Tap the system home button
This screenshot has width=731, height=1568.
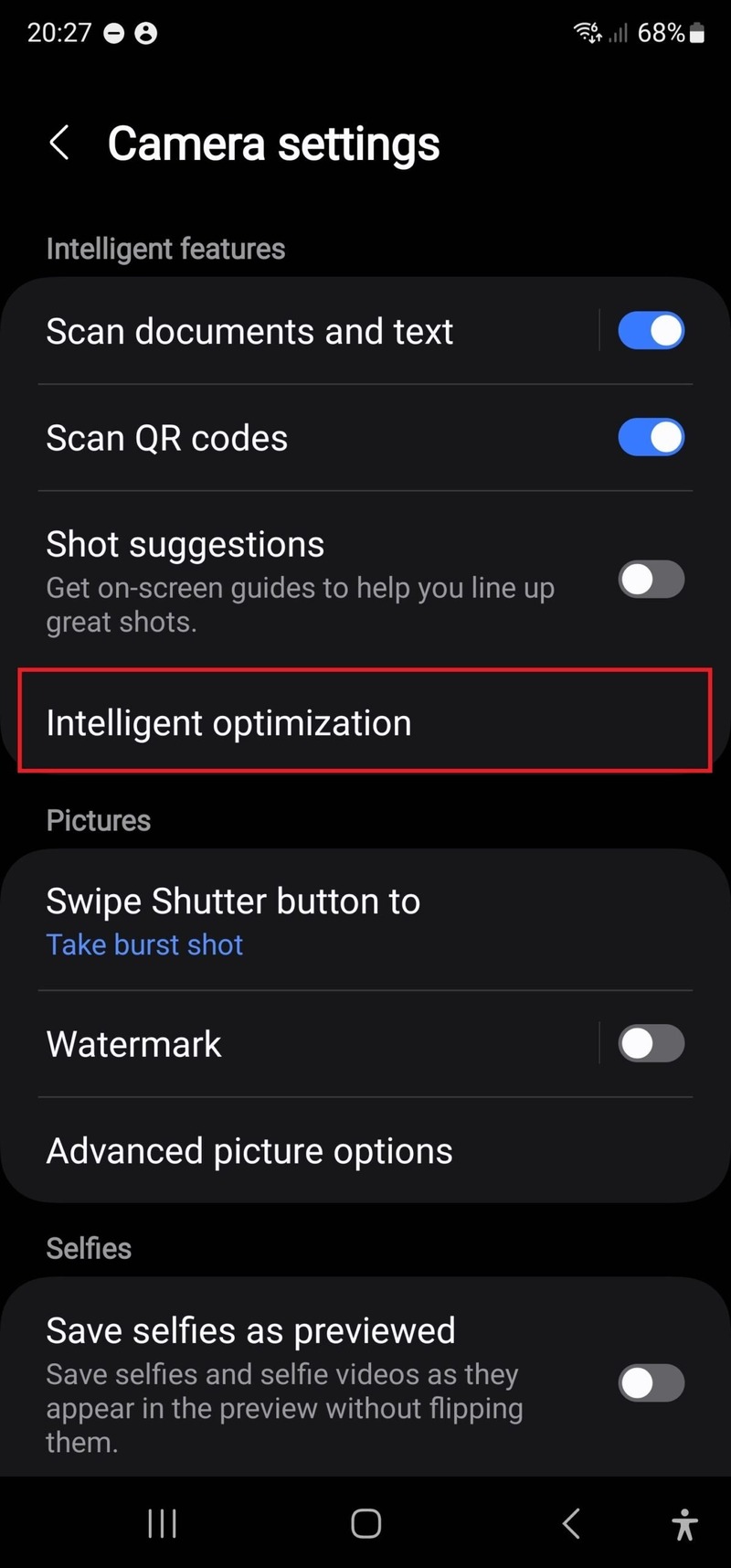click(x=365, y=1523)
